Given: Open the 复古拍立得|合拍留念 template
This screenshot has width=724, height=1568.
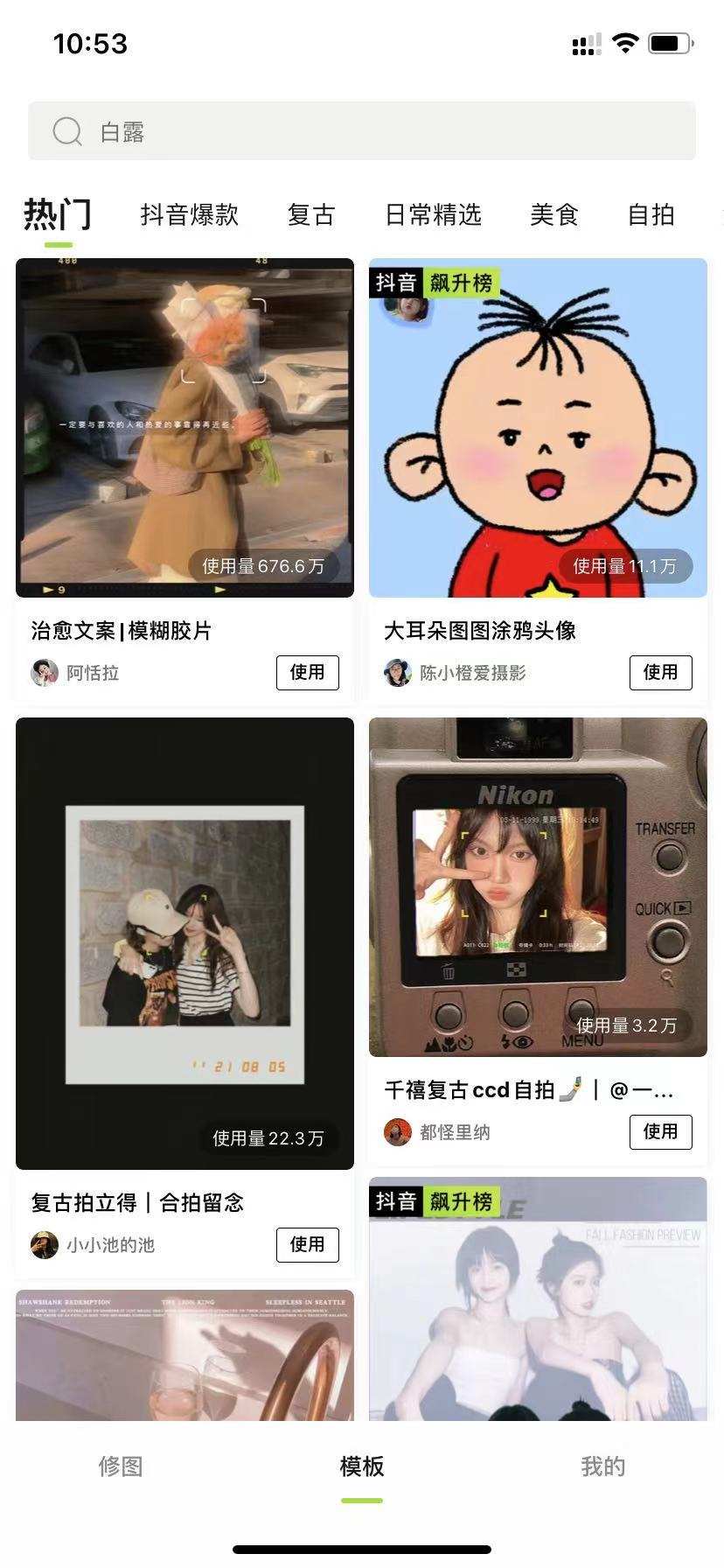Looking at the screenshot, I should click(x=184, y=943).
